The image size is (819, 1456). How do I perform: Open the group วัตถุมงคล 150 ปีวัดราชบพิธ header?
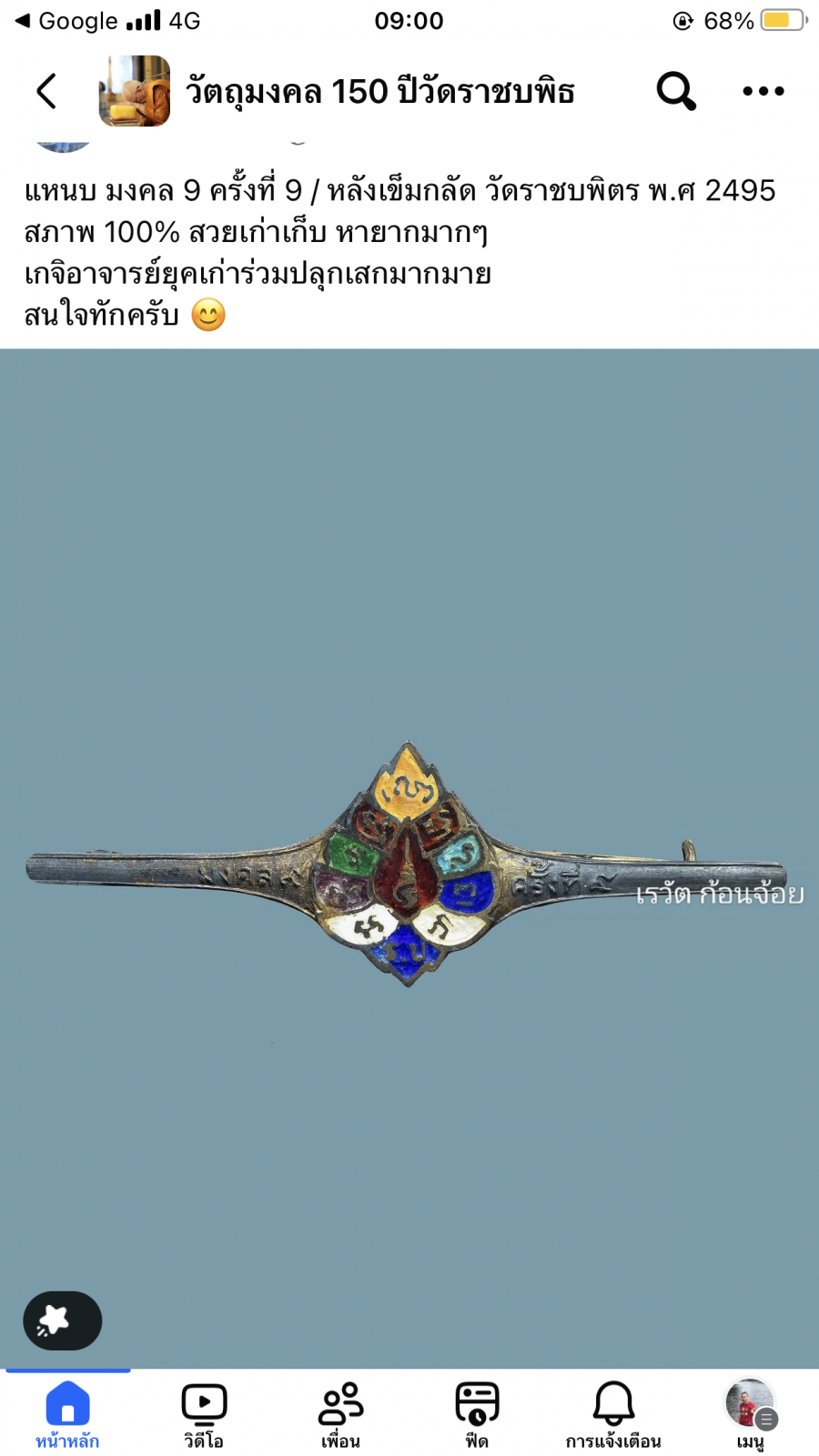(379, 92)
